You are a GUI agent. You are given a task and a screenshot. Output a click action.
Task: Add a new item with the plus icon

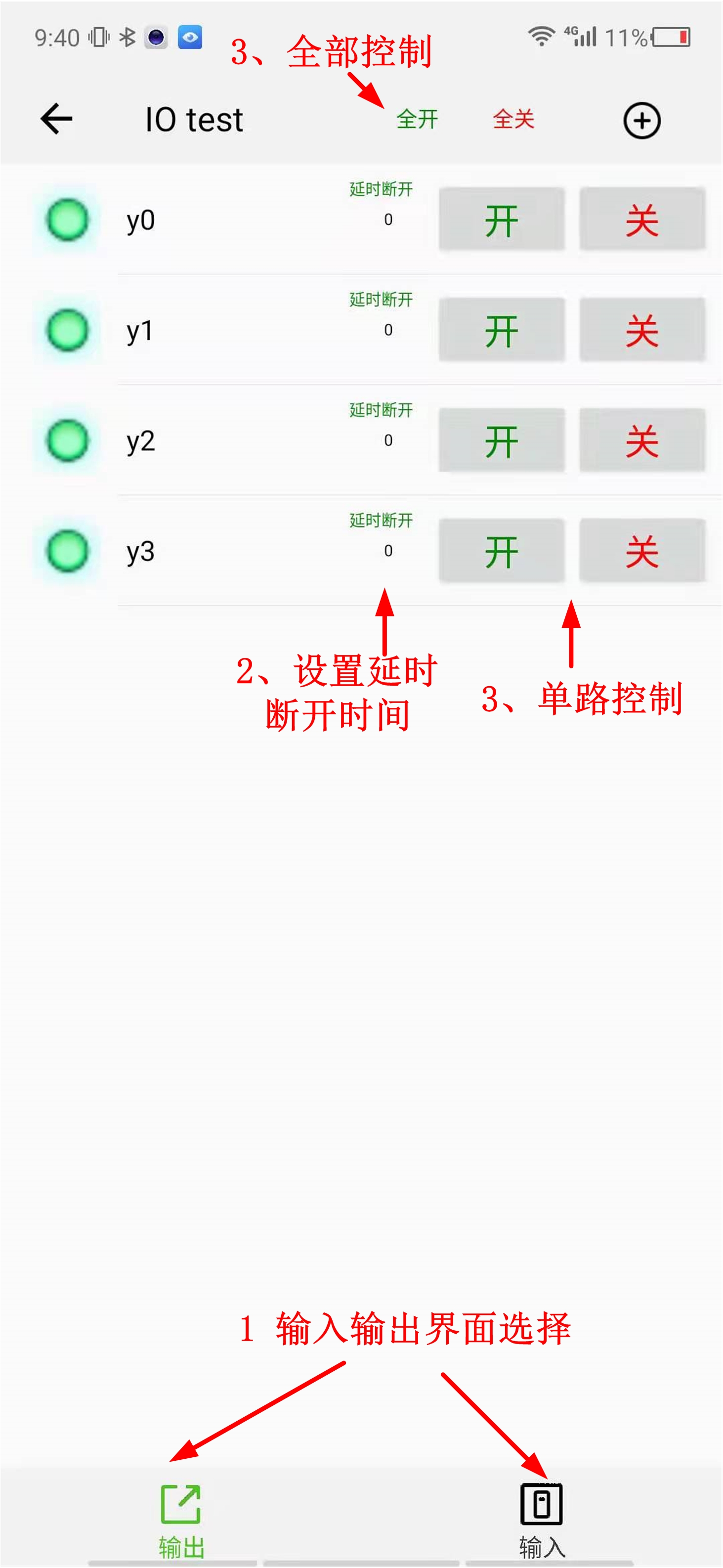(x=641, y=121)
